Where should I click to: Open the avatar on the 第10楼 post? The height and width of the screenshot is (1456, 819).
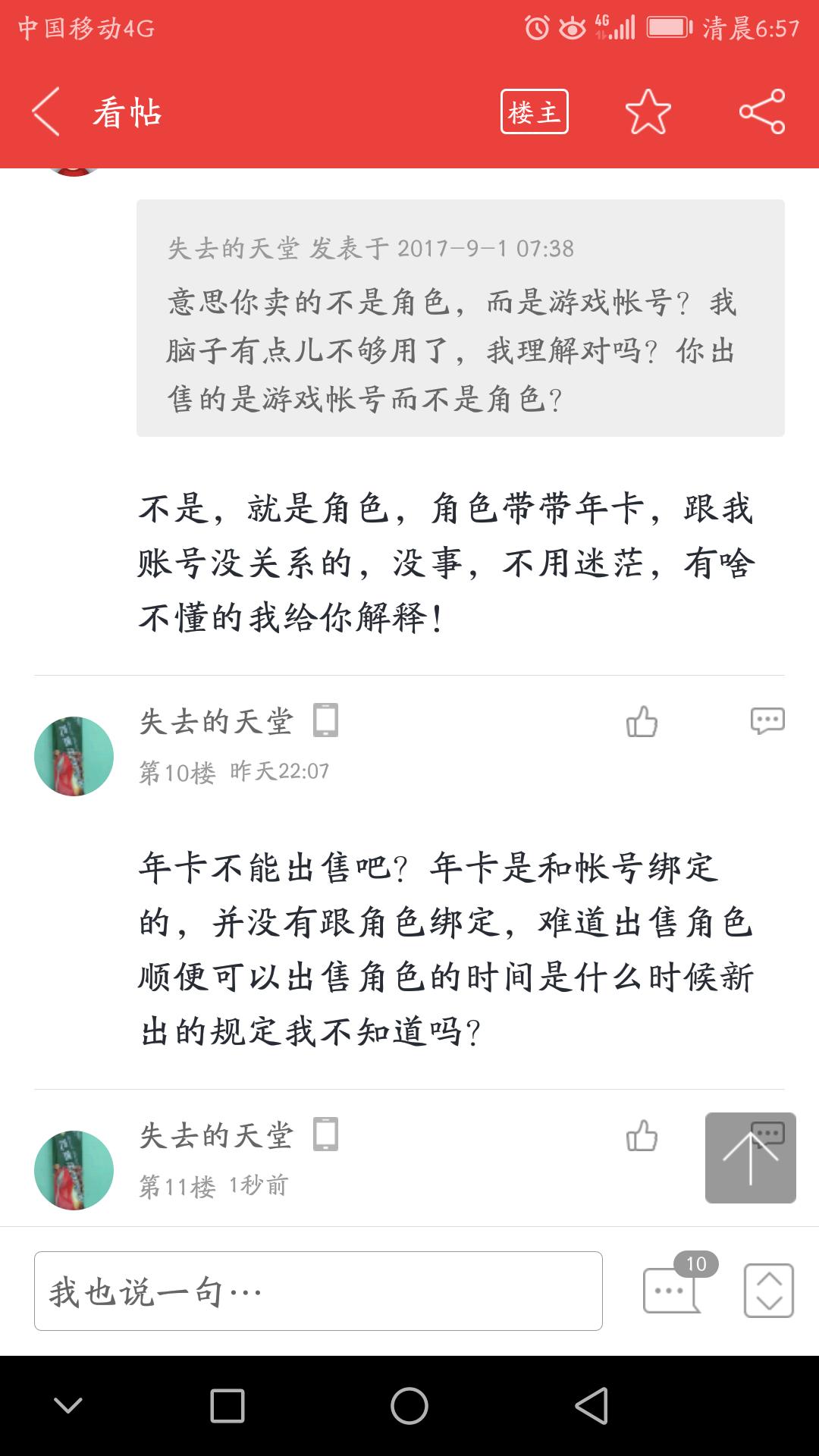(74, 756)
